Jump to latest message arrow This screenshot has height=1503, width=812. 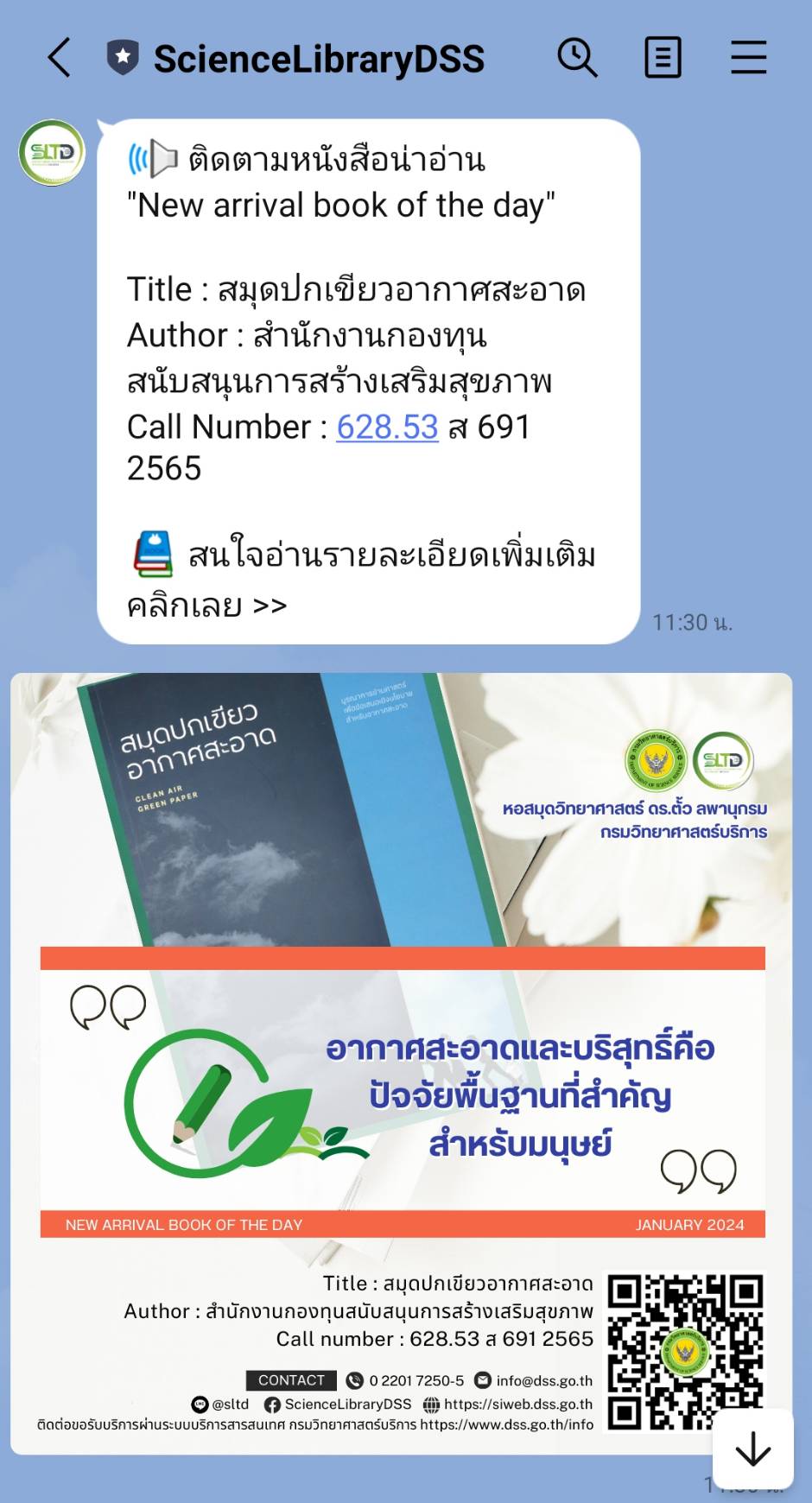(x=752, y=1449)
